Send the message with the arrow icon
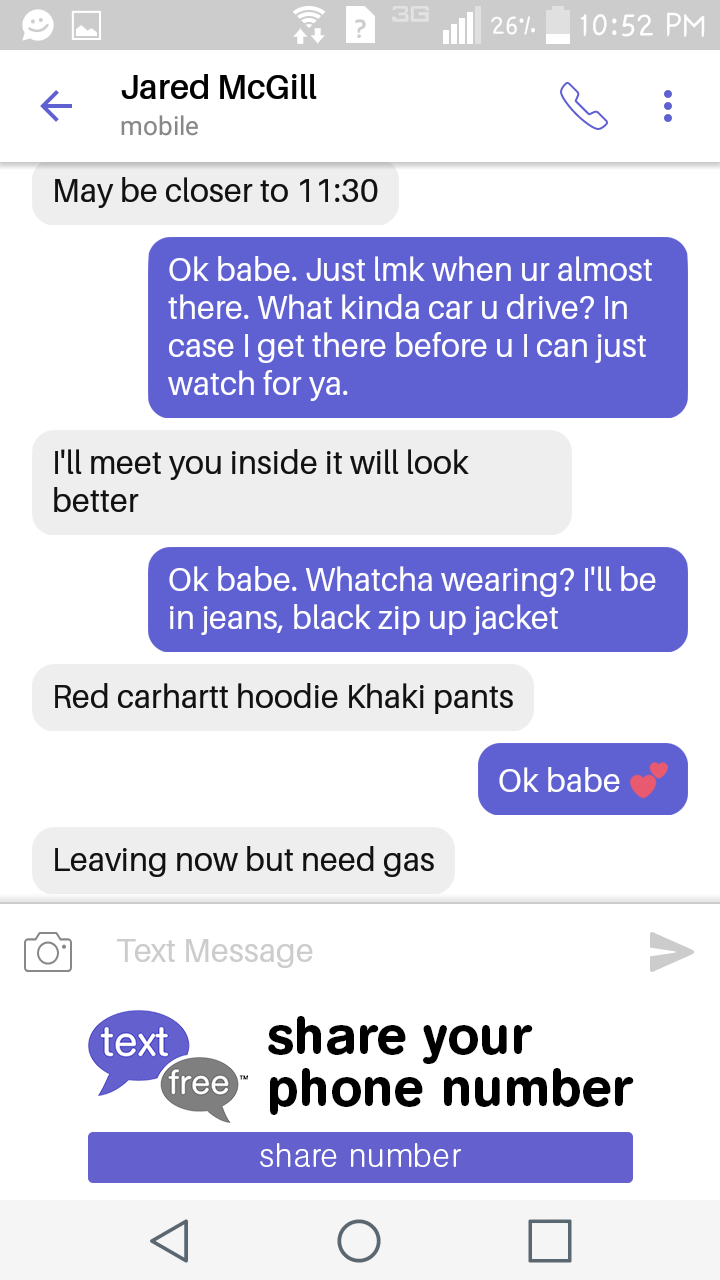Viewport: 720px width, 1280px height. click(671, 951)
